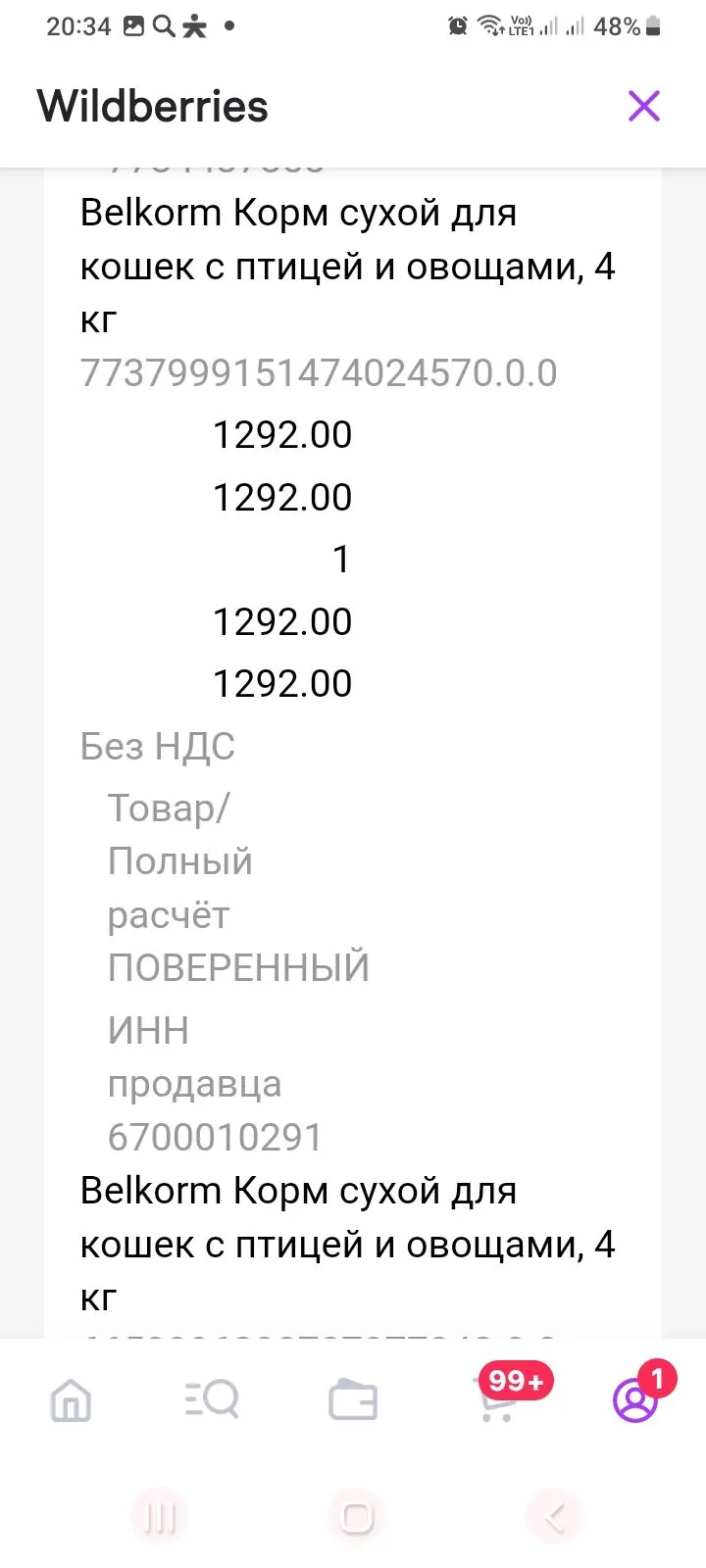The width and height of the screenshot is (706, 1568).
Task: Tap the system back button
Action: click(554, 1518)
